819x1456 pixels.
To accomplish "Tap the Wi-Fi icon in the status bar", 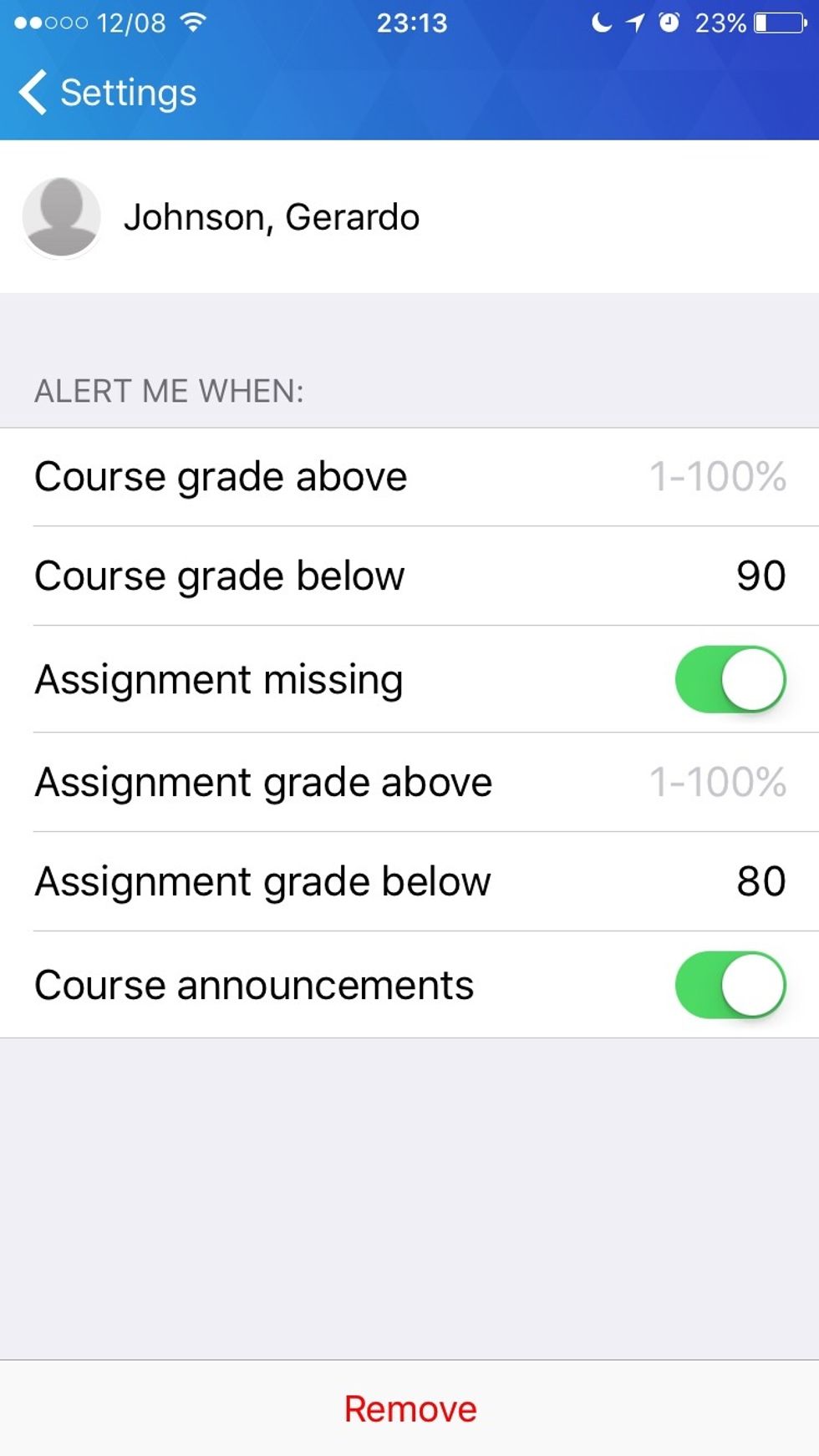I will [x=193, y=23].
